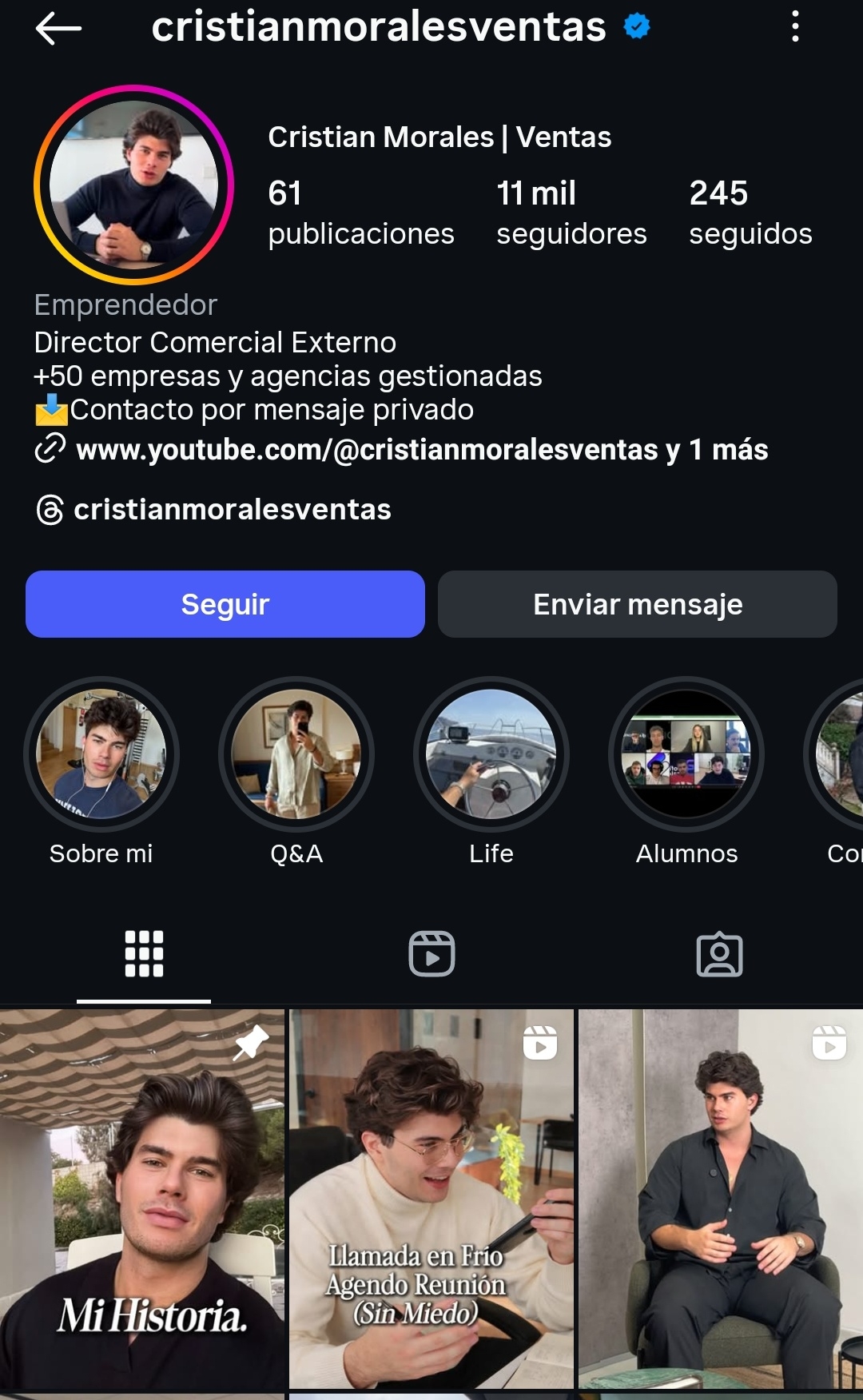Open the Llamada en Frío reel
This screenshot has height=1400, width=863.
[x=431, y=1199]
